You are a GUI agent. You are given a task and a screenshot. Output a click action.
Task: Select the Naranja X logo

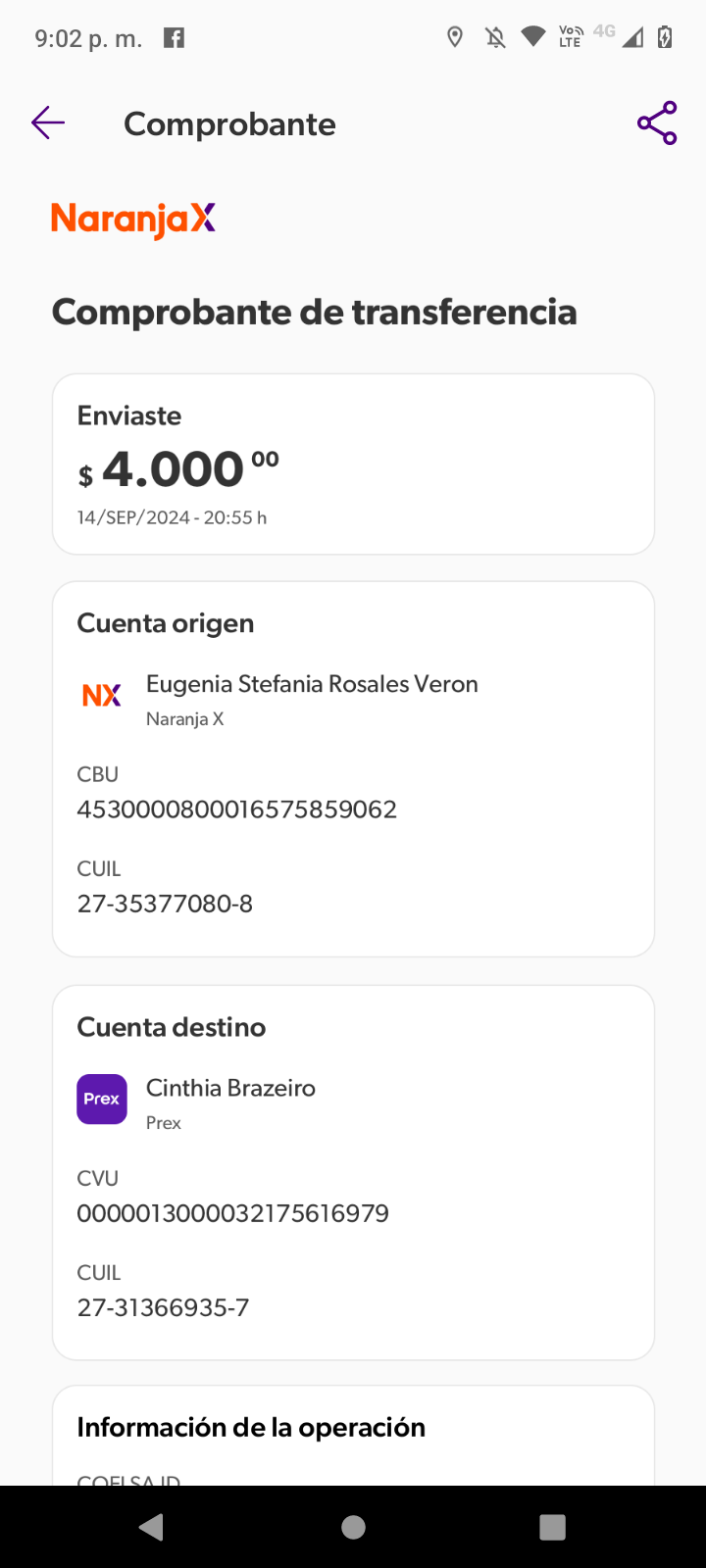tap(132, 218)
